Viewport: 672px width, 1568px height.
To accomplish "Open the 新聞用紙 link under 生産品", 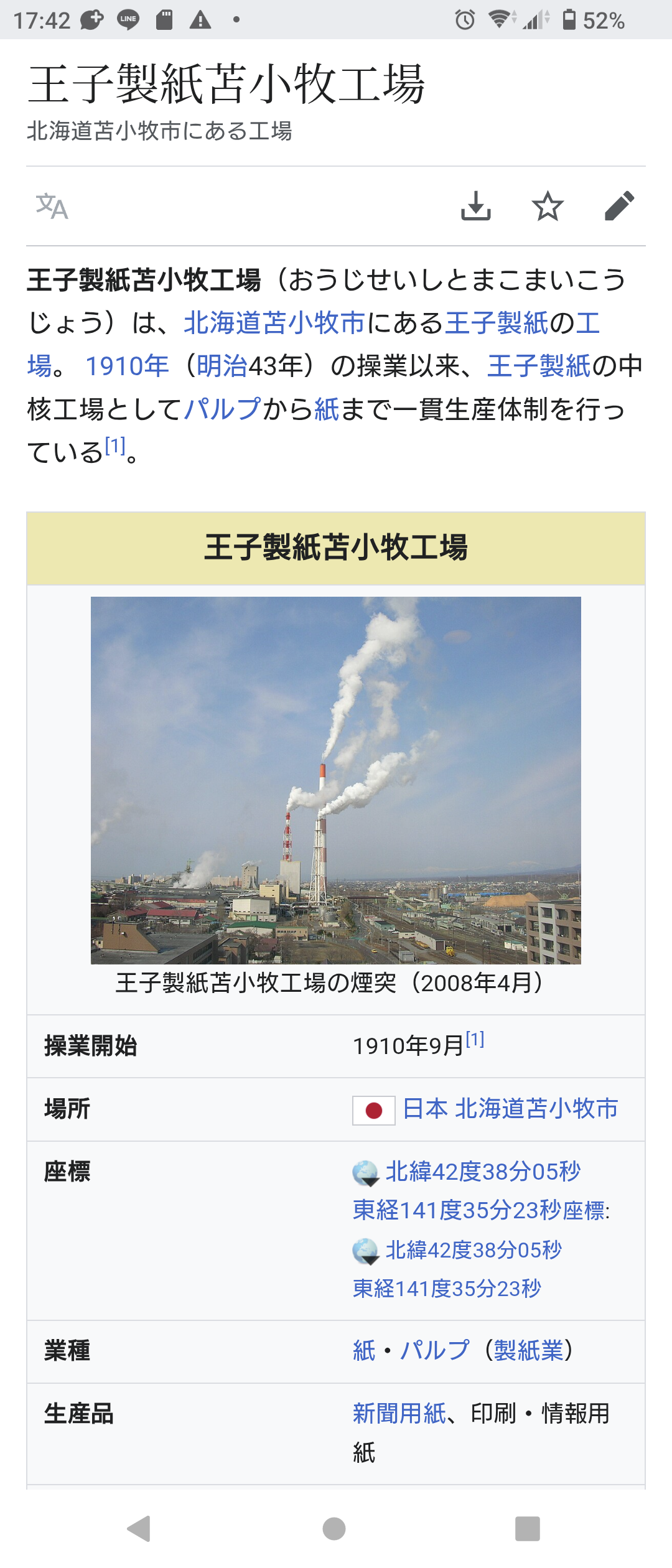I will [399, 1414].
